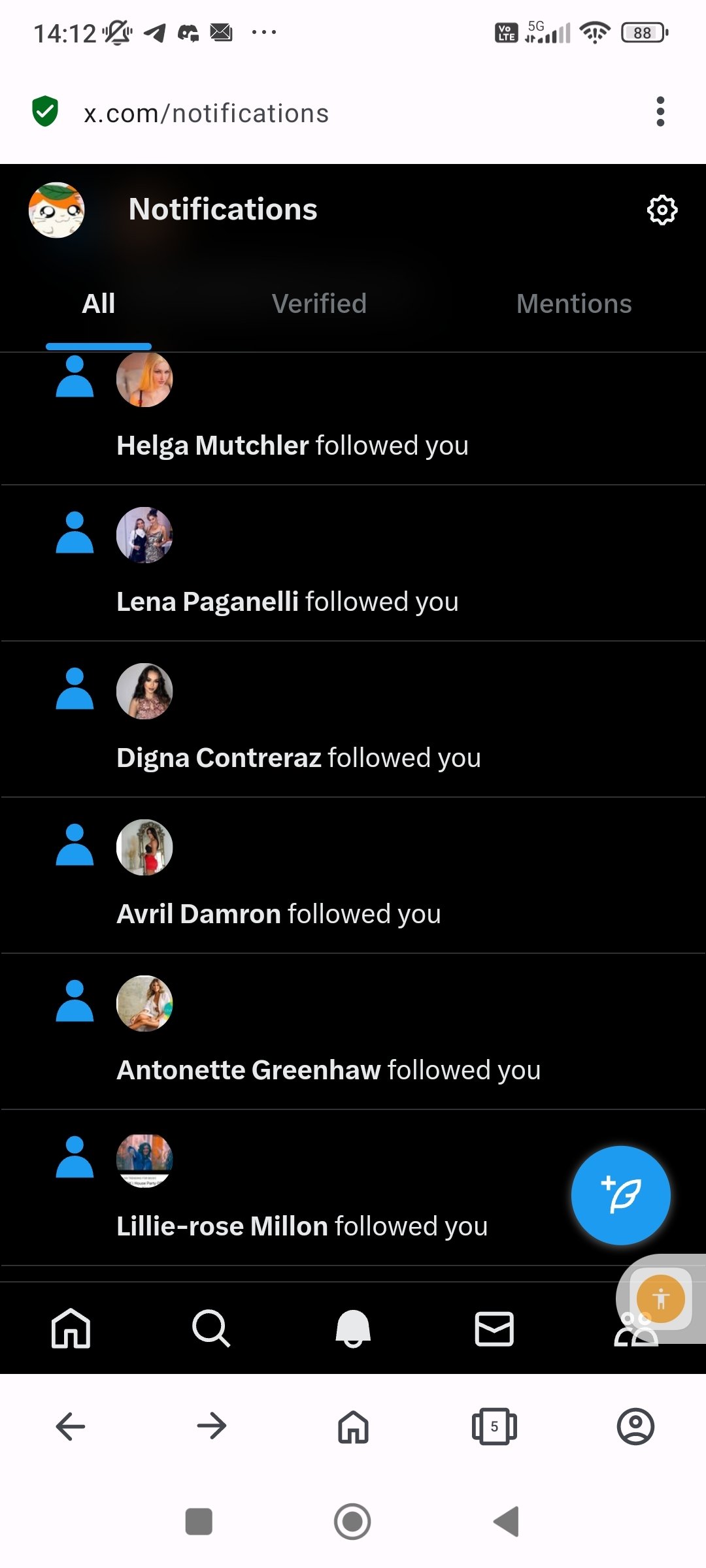Go back with the browser back arrow

point(71,1426)
